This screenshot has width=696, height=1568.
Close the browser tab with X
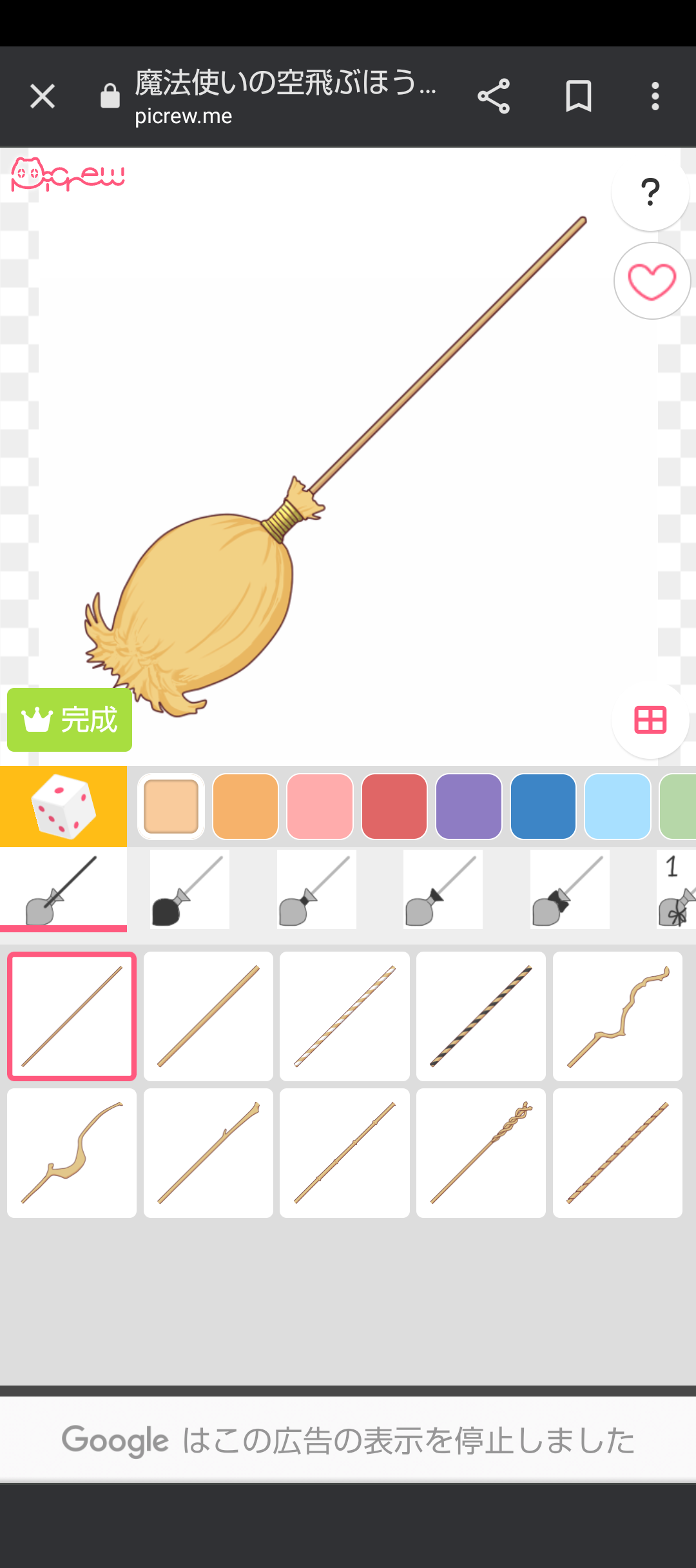pos(43,97)
